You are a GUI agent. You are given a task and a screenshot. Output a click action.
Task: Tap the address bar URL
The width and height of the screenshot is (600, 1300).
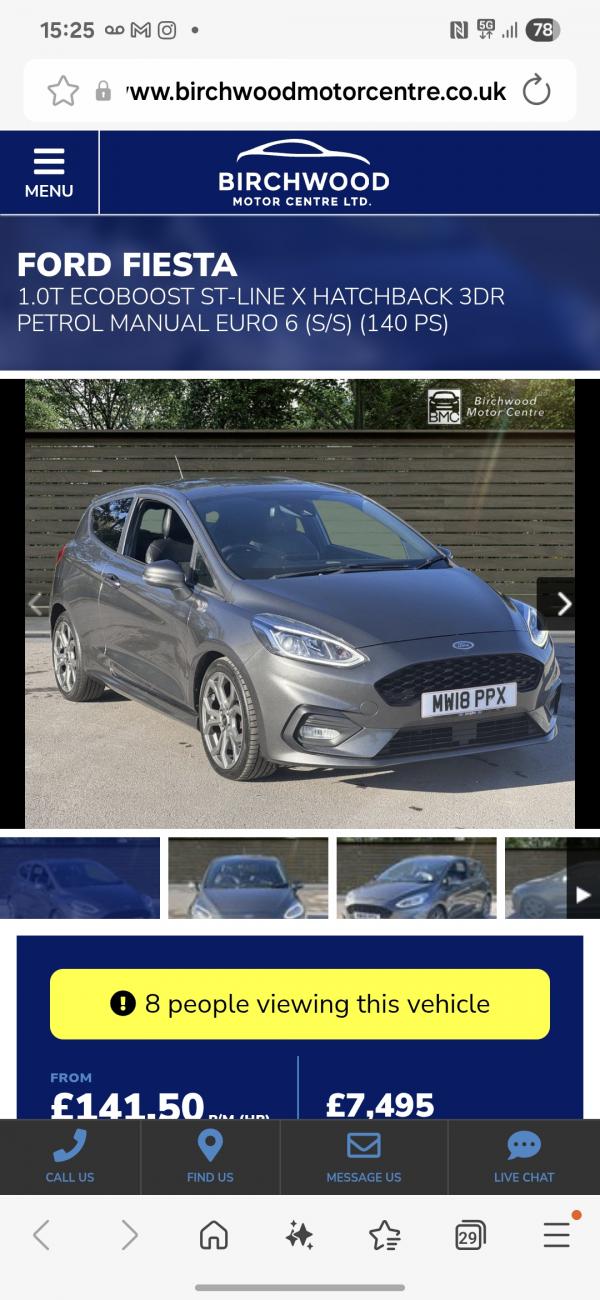[x=315, y=91]
